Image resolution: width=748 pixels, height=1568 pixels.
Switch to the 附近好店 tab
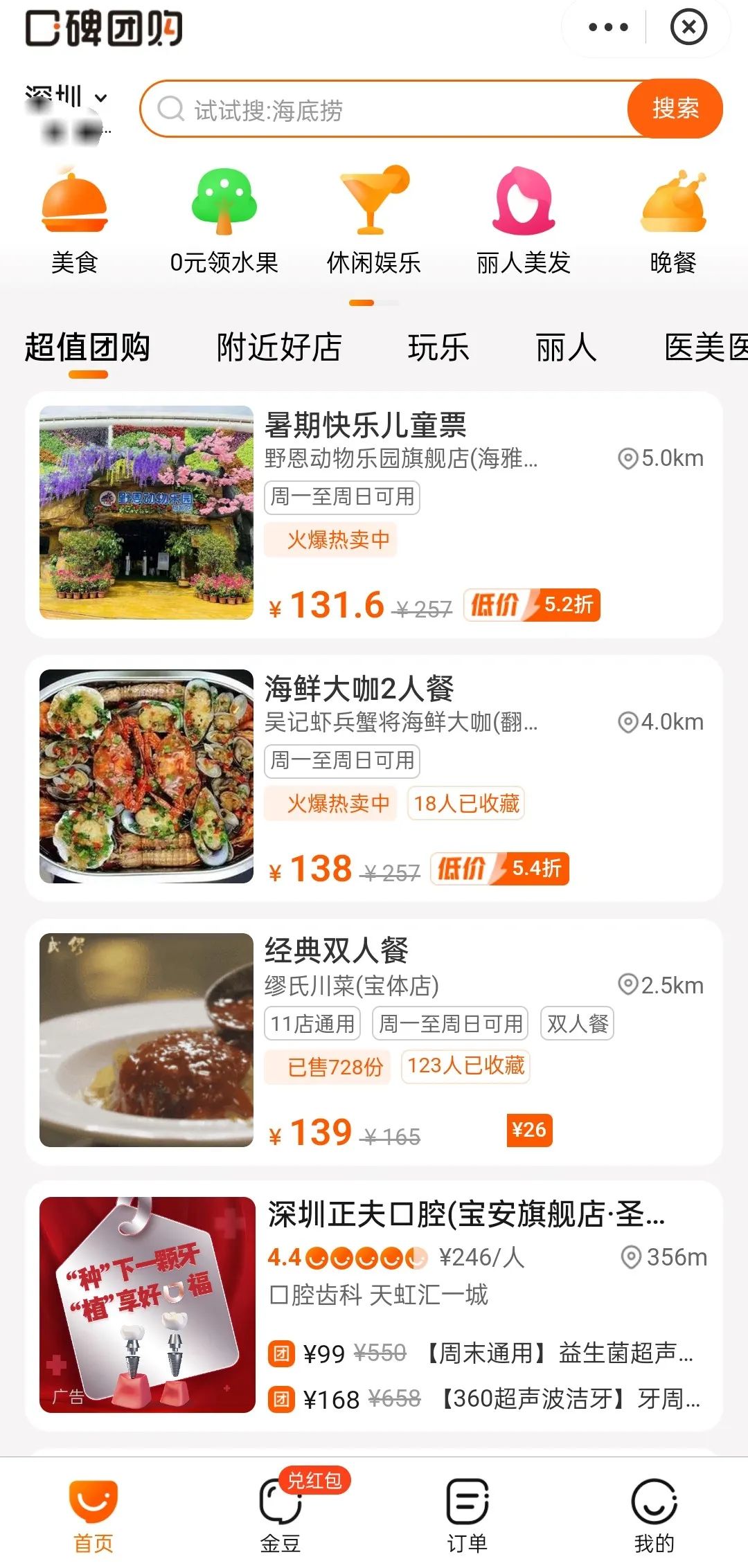(x=279, y=348)
